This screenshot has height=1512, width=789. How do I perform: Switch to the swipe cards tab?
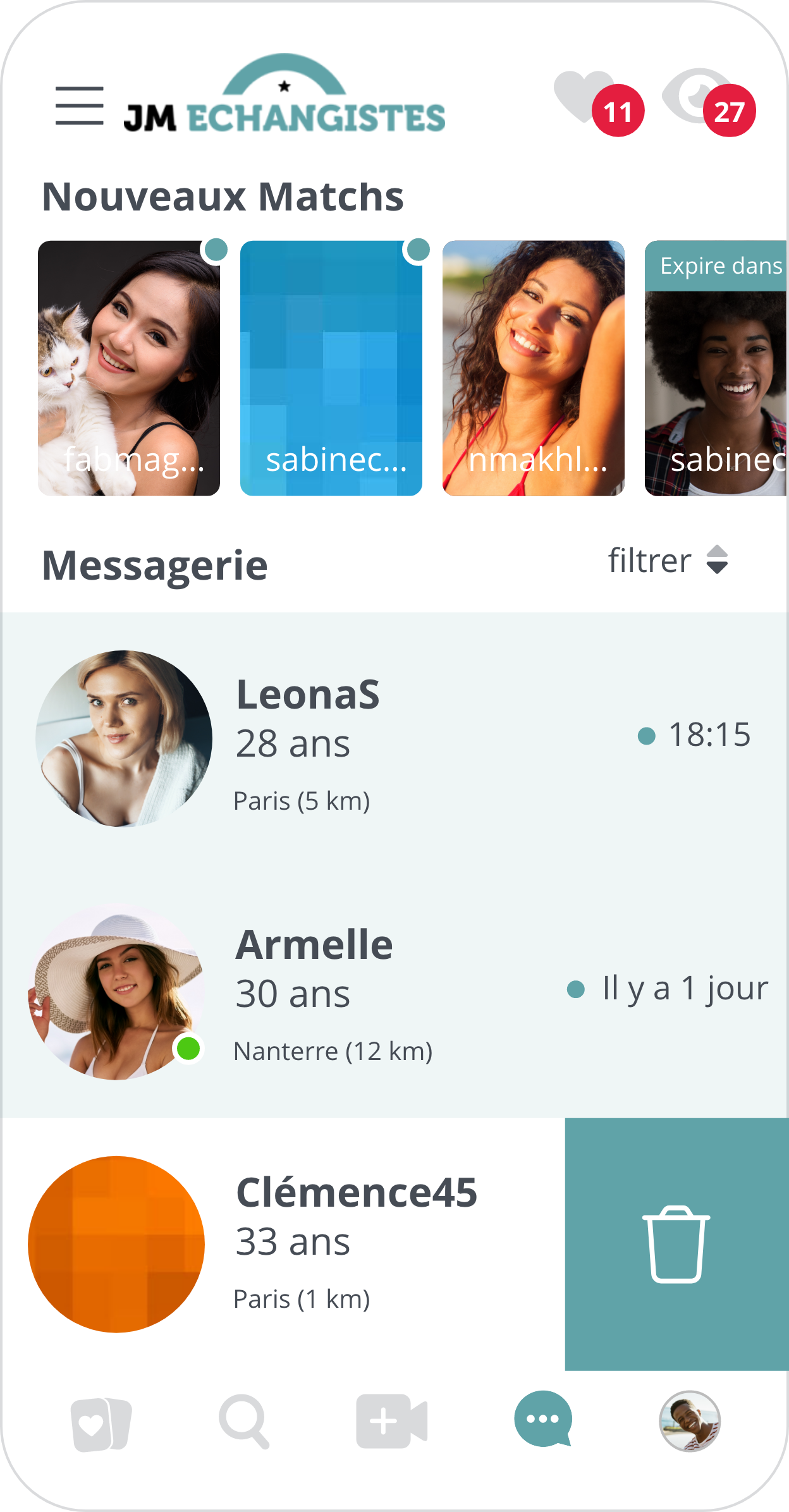101,1425
